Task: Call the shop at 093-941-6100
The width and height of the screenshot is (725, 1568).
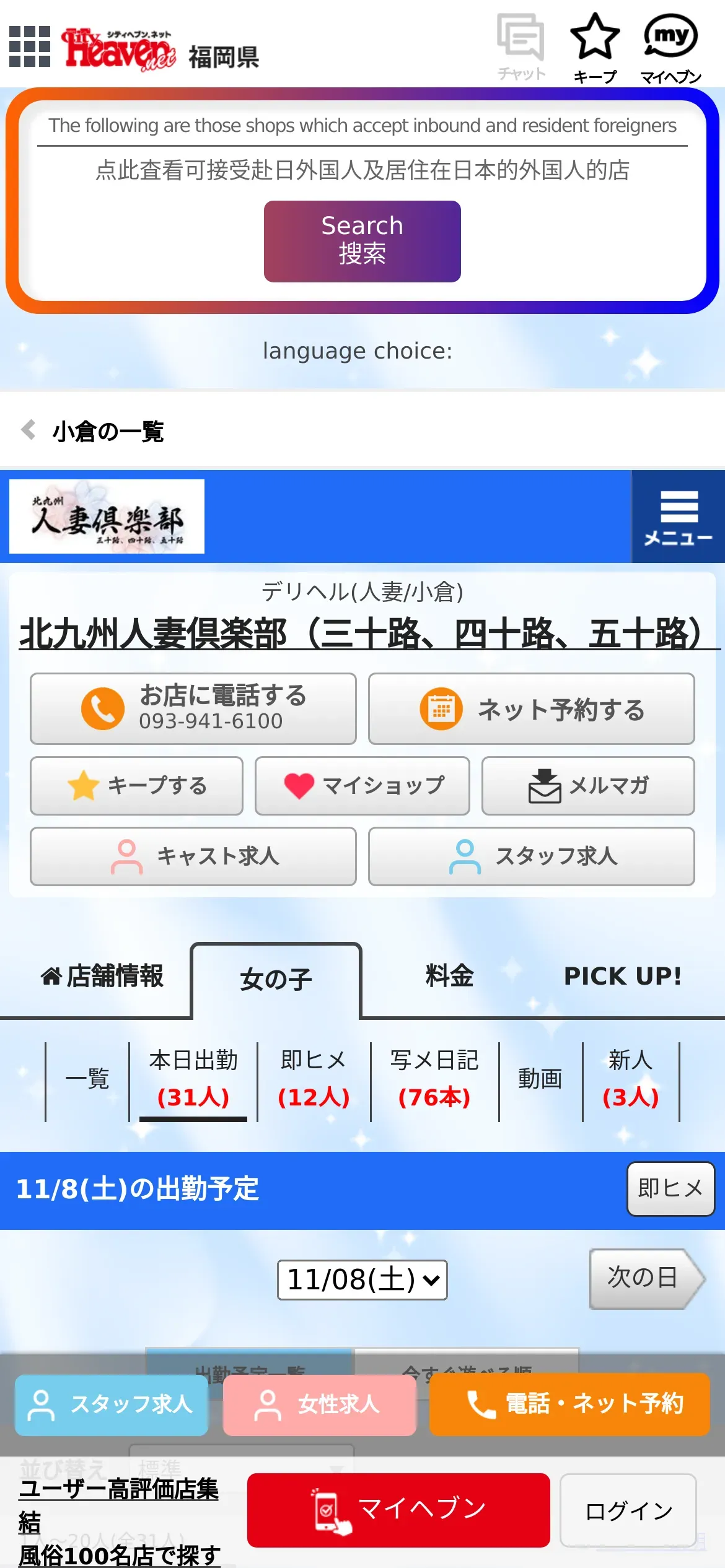Action: (x=193, y=708)
